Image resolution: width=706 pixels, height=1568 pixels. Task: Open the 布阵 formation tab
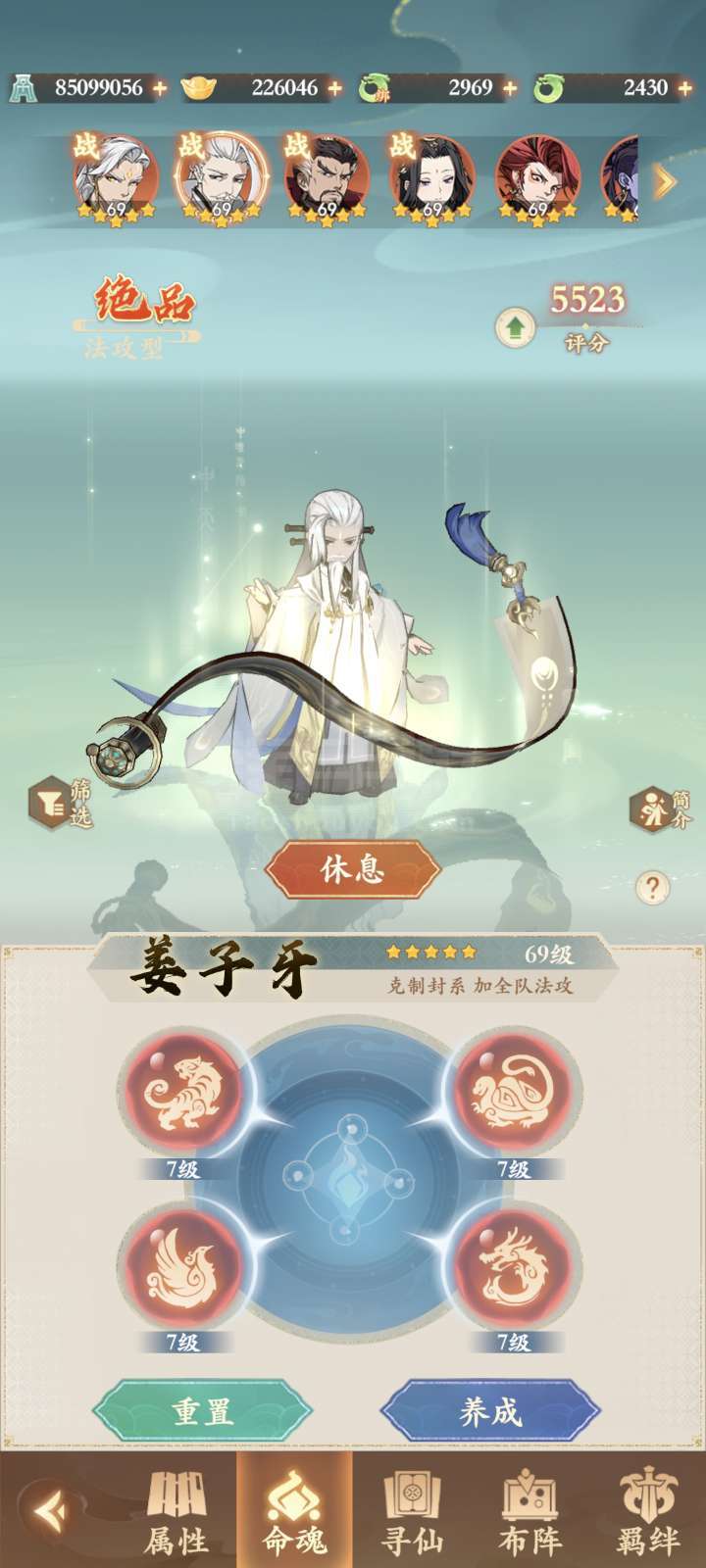[x=529, y=1512]
